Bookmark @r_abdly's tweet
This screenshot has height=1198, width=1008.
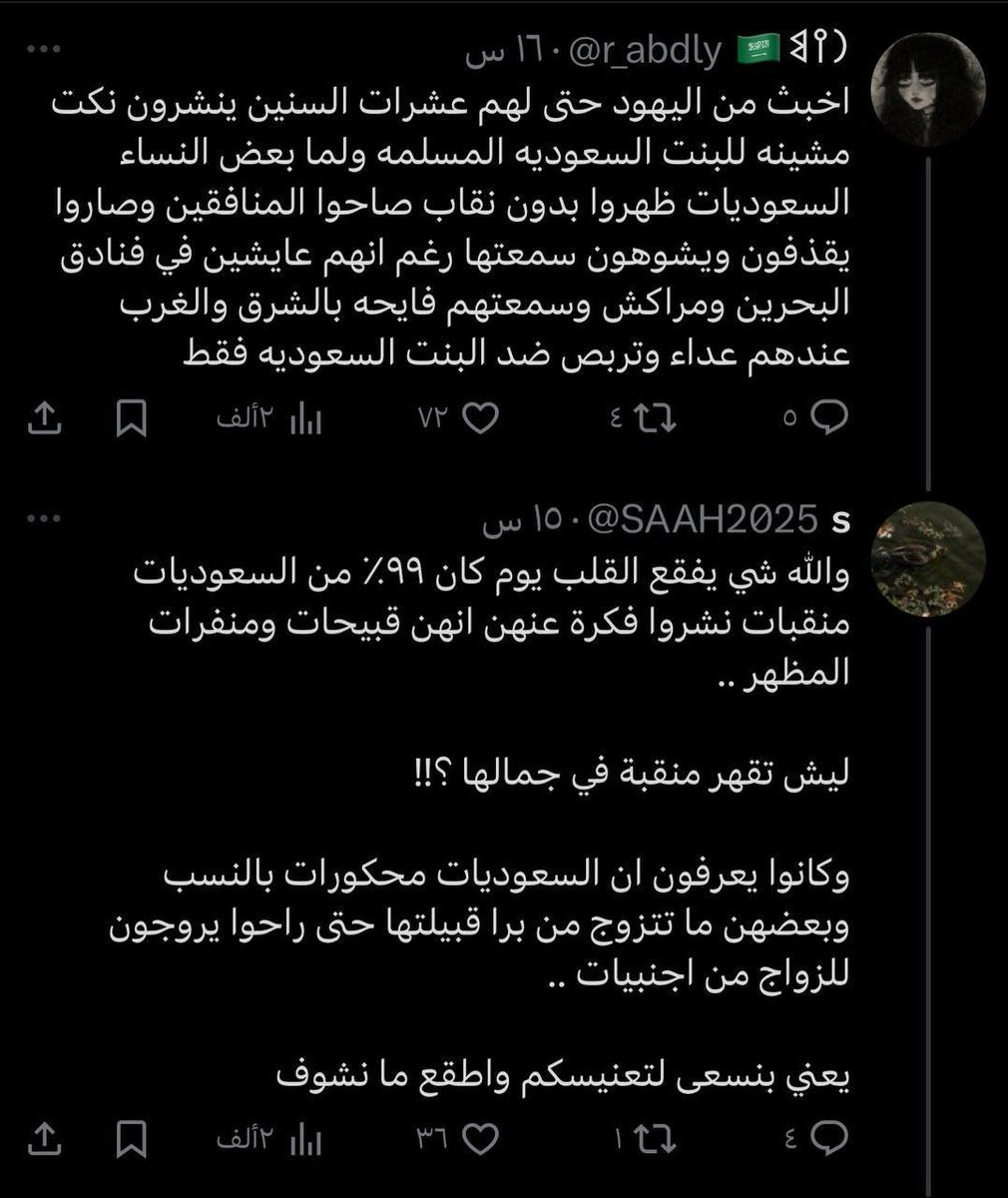(x=132, y=419)
